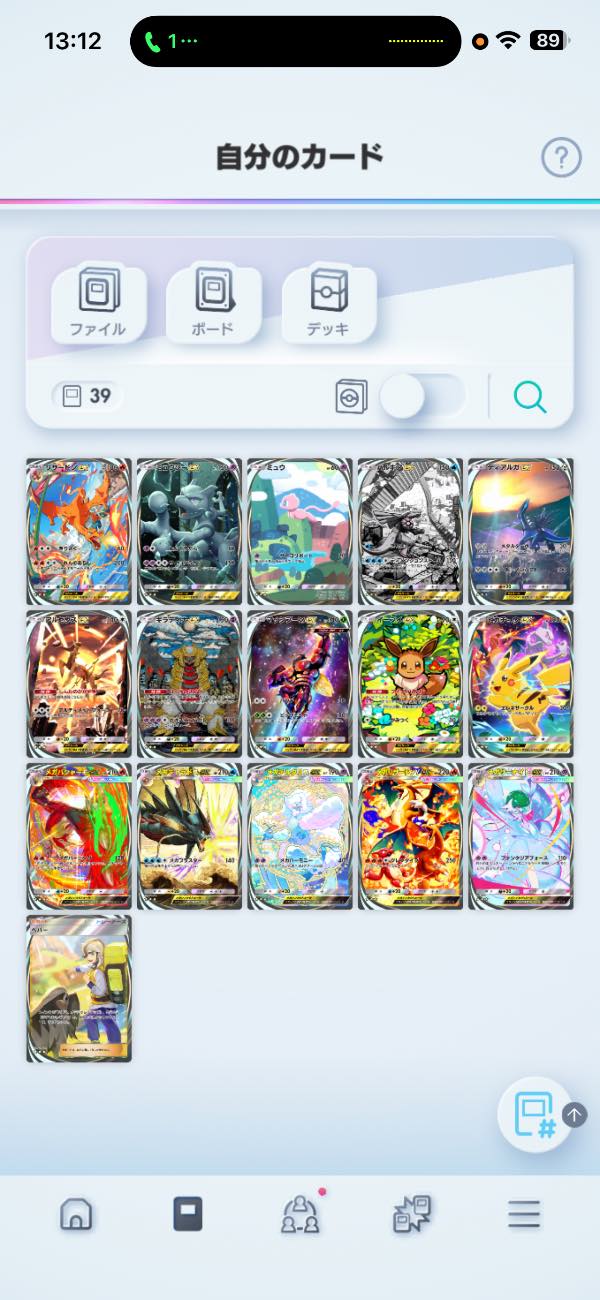
Task: Open the デッキ (Deck) section
Action: point(329,301)
